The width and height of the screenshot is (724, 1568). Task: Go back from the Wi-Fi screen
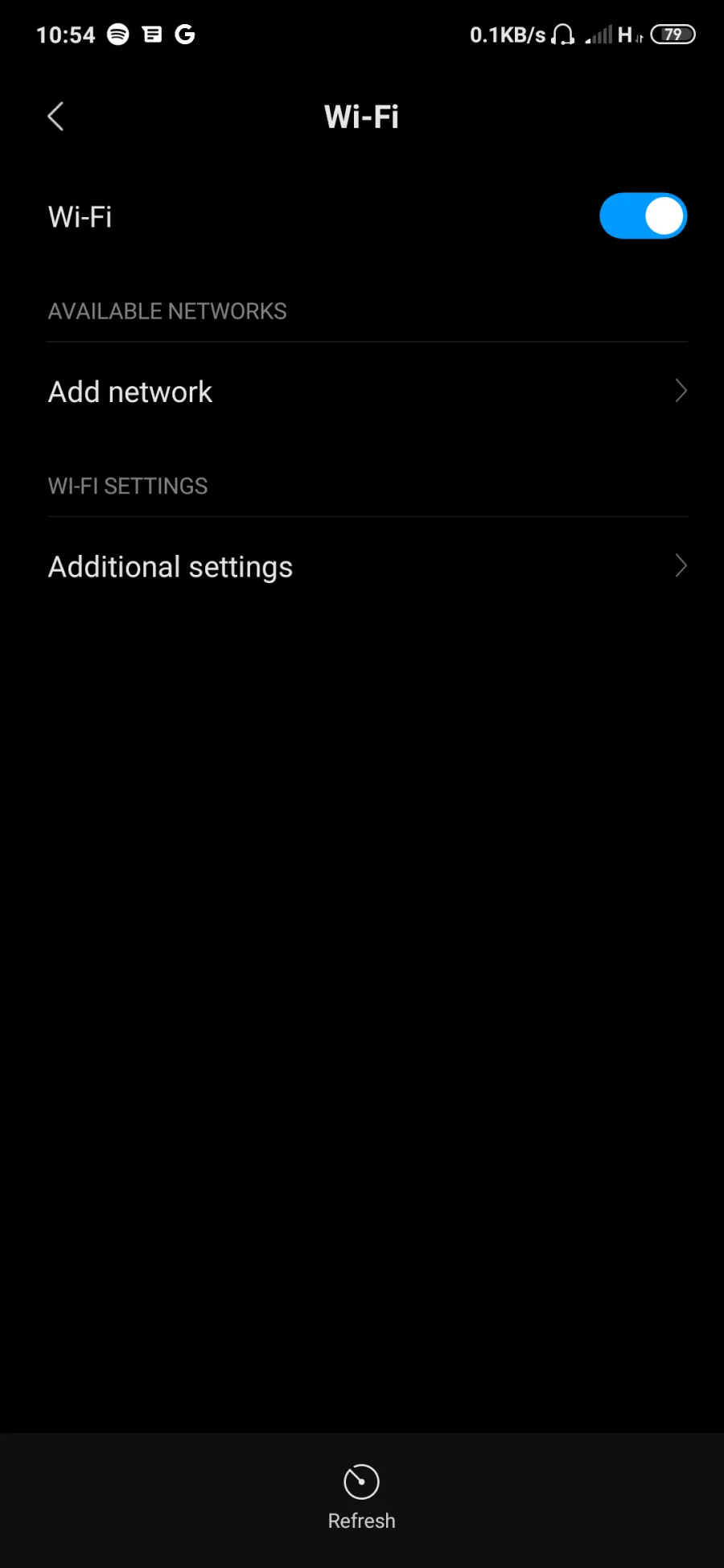tap(56, 117)
